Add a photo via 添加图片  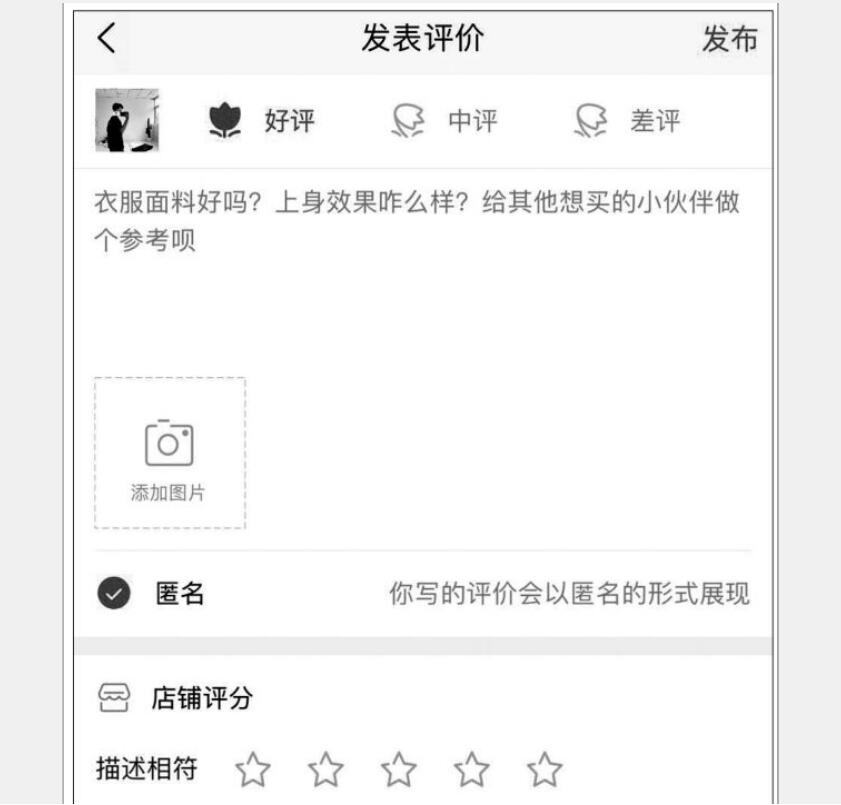[169, 453]
